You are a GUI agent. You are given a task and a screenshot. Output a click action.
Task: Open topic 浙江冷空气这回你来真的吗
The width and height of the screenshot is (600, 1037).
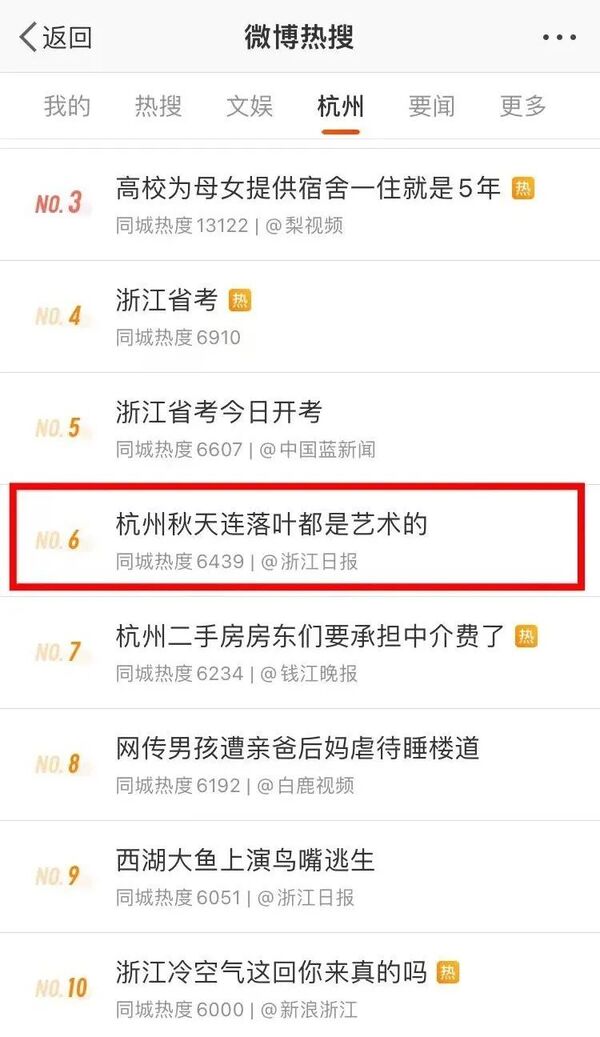271,972
